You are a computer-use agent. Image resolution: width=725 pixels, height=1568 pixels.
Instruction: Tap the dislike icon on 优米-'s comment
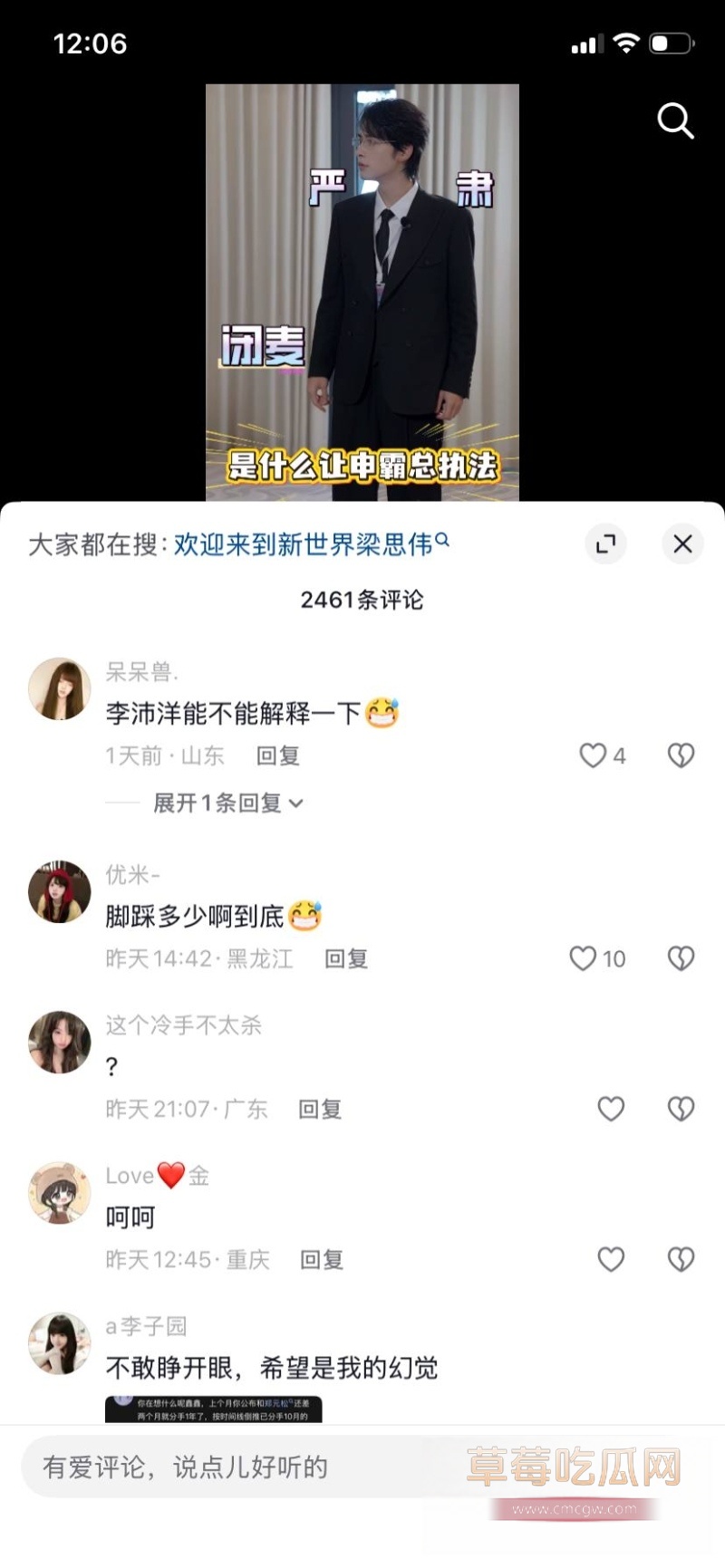pyautogui.click(x=681, y=958)
